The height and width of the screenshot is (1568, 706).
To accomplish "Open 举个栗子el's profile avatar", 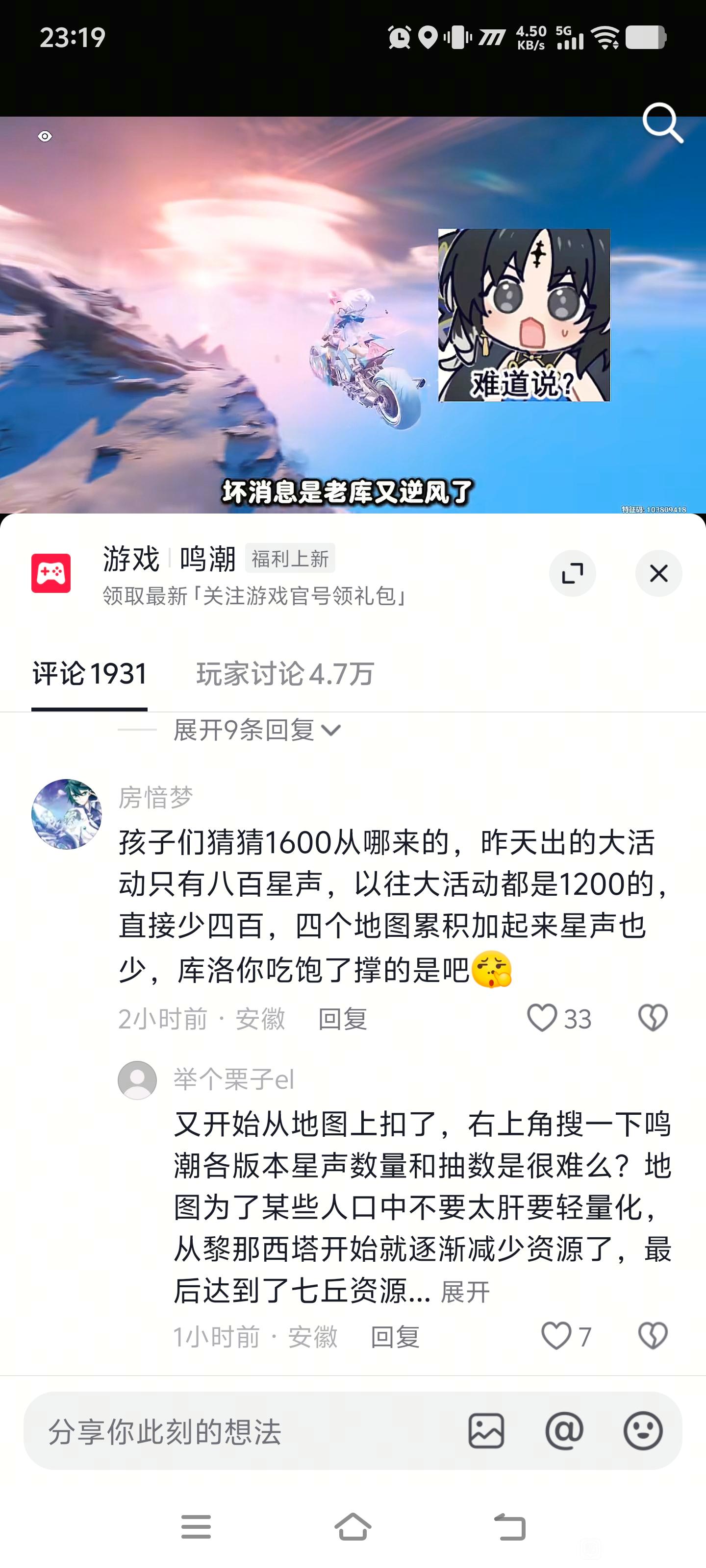I will pyautogui.click(x=137, y=1080).
